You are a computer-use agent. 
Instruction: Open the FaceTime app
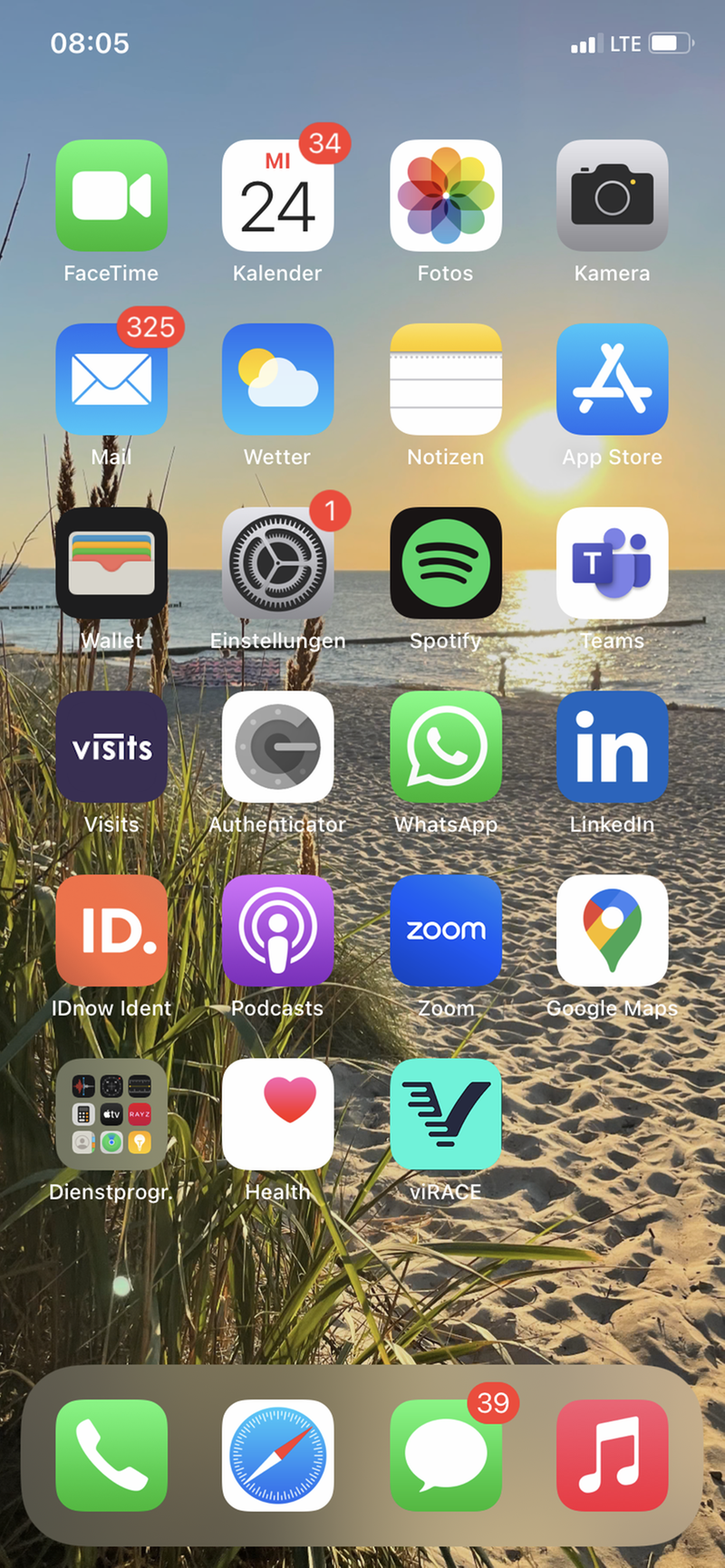point(111,196)
